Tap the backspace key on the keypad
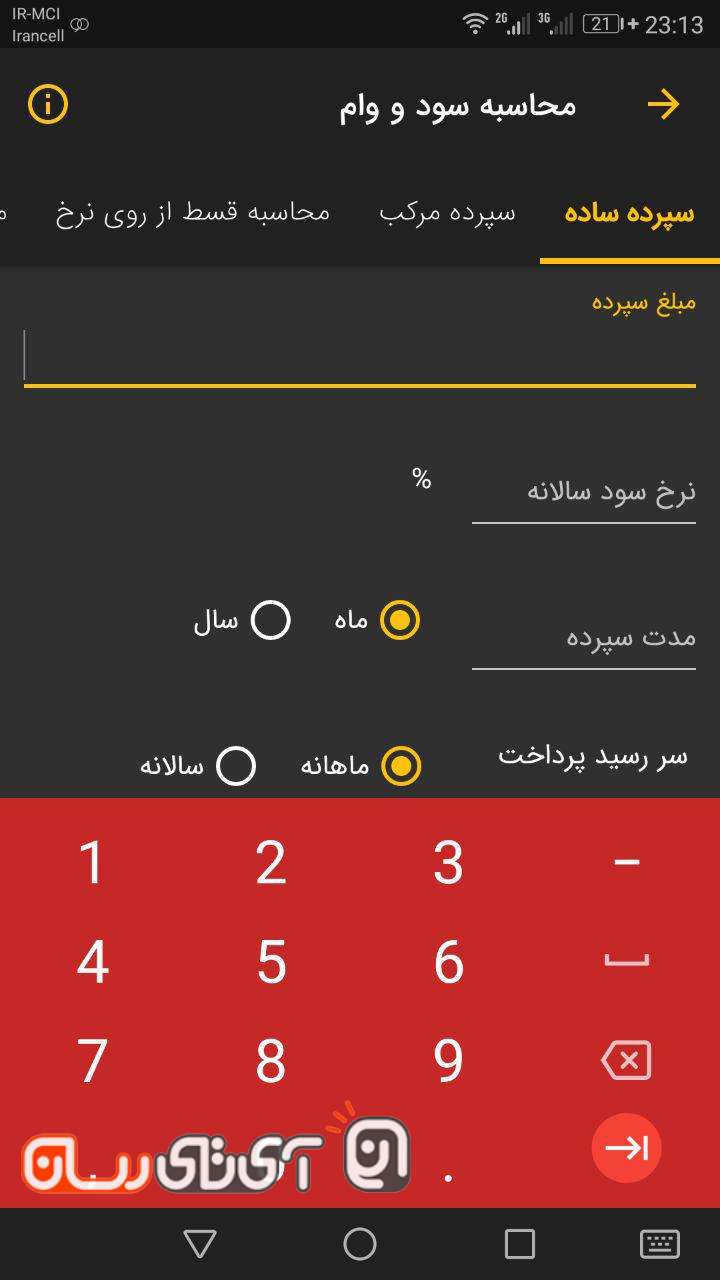This screenshot has height=1280, width=720. 626,1060
